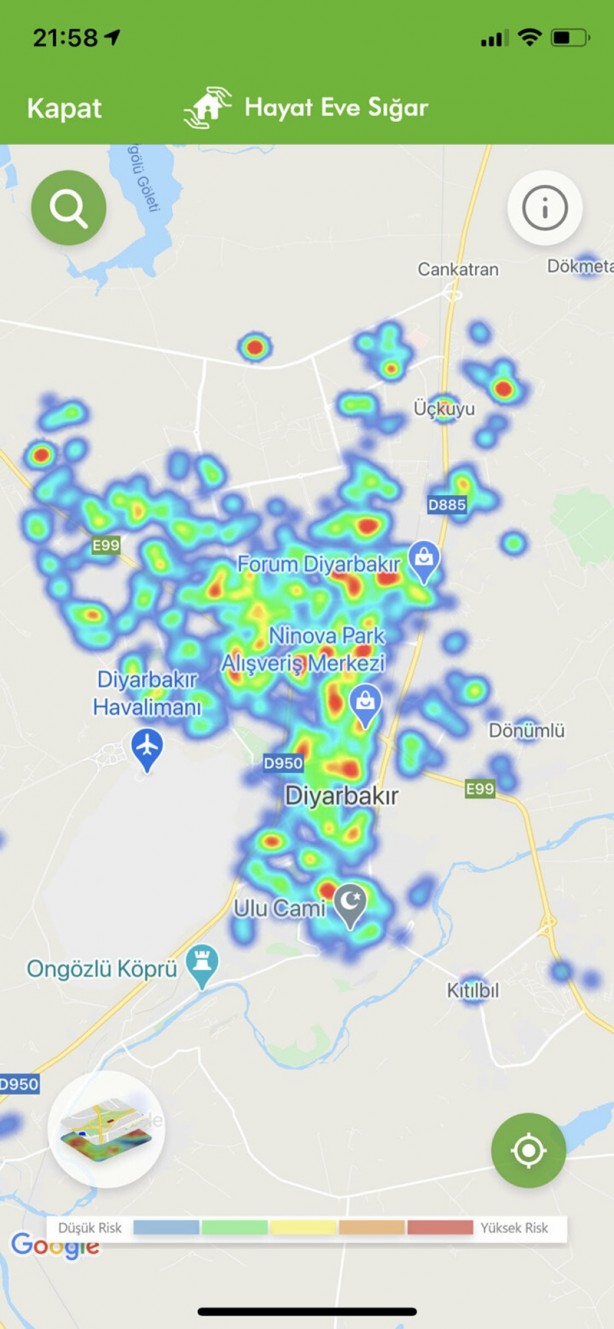The width and height of the screenshot is (614, 1329).
Task: Switch the map layer type
Action: coord(106,1129)
